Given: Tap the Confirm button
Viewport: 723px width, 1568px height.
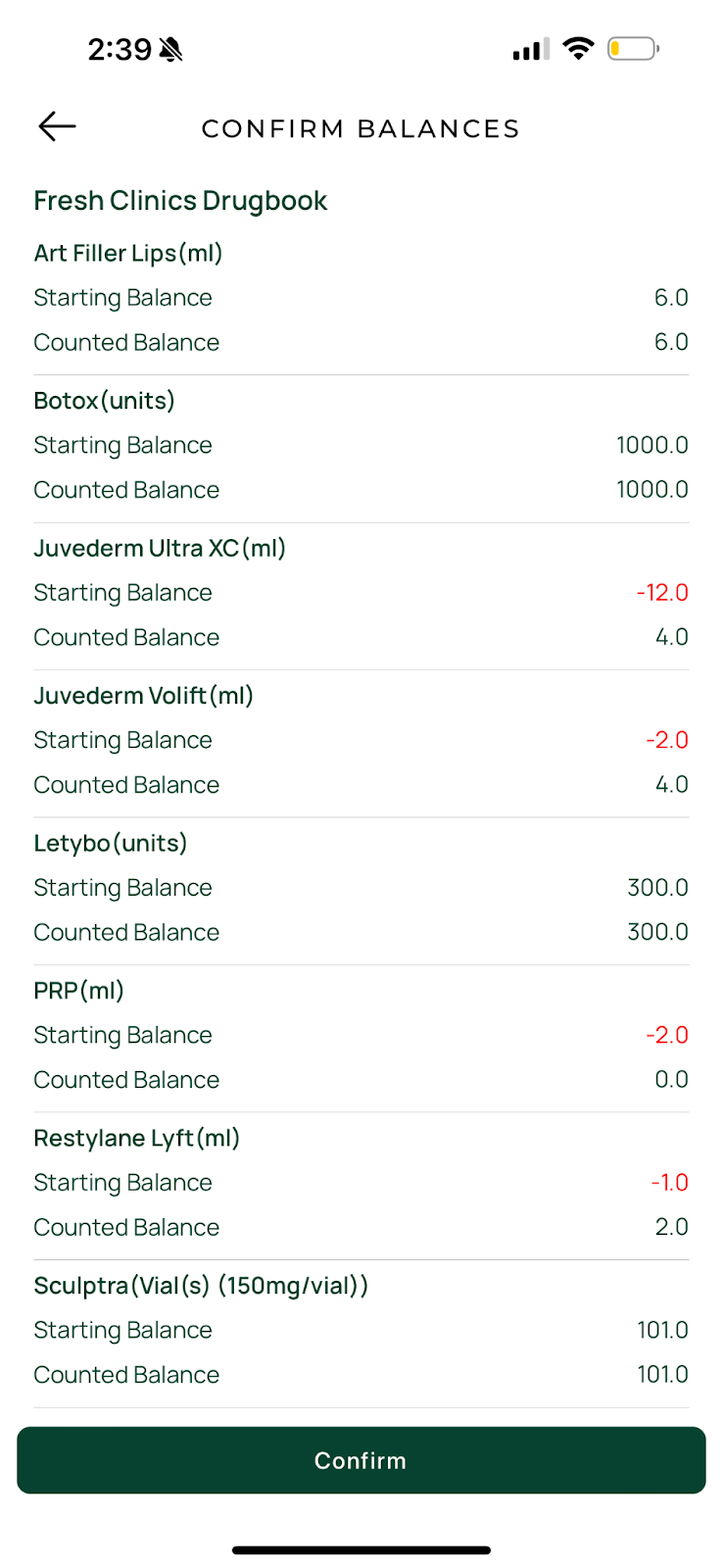Looking at the screenshot, I should 361,1460.
